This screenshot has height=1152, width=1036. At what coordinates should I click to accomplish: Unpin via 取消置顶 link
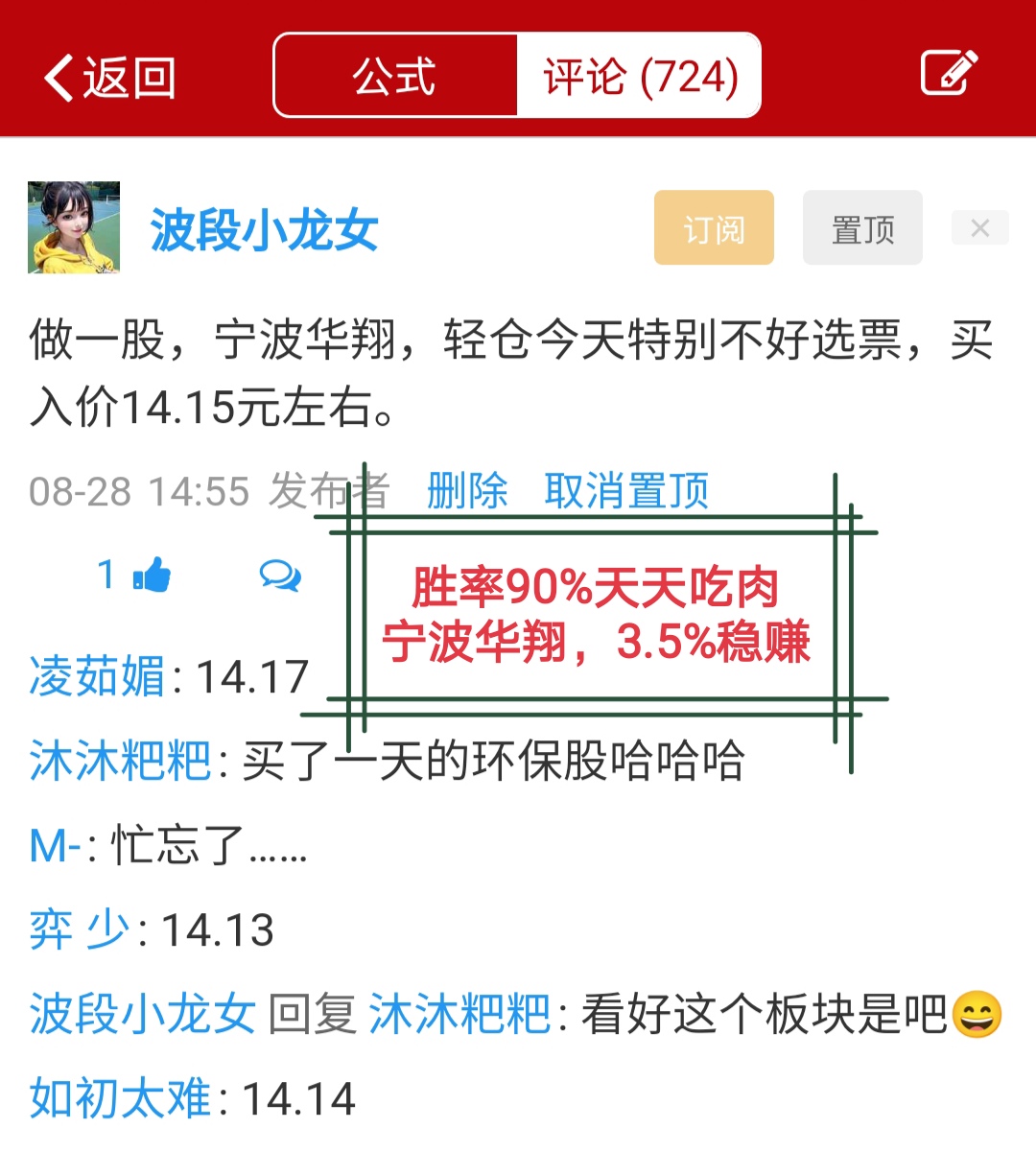pos(626,490)
